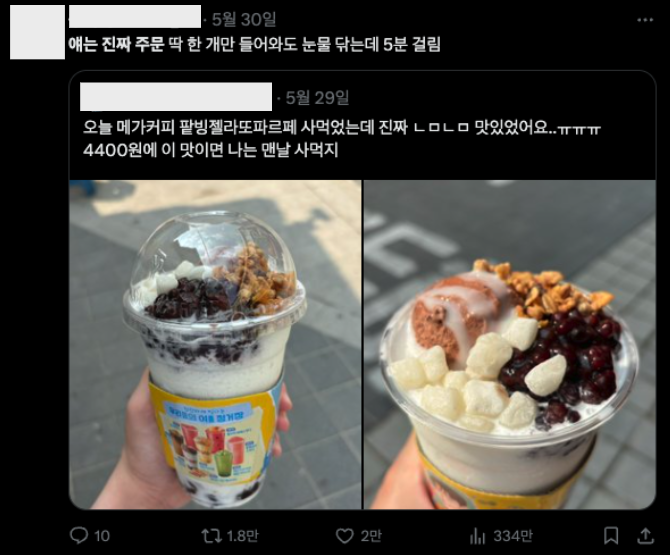Bookmark this tweet
The height and width of the screenshot is (555, 670).
(612, 536)
